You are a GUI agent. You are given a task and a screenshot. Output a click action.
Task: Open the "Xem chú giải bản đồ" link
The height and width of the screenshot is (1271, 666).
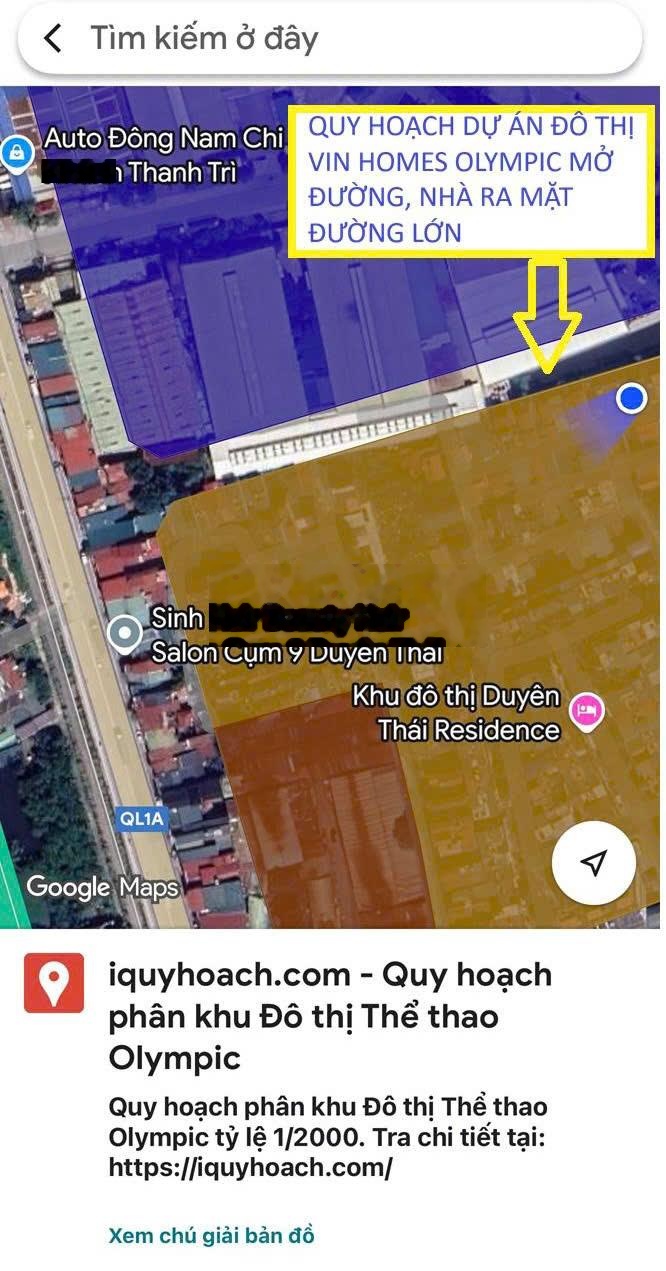tap(211, 1235)
